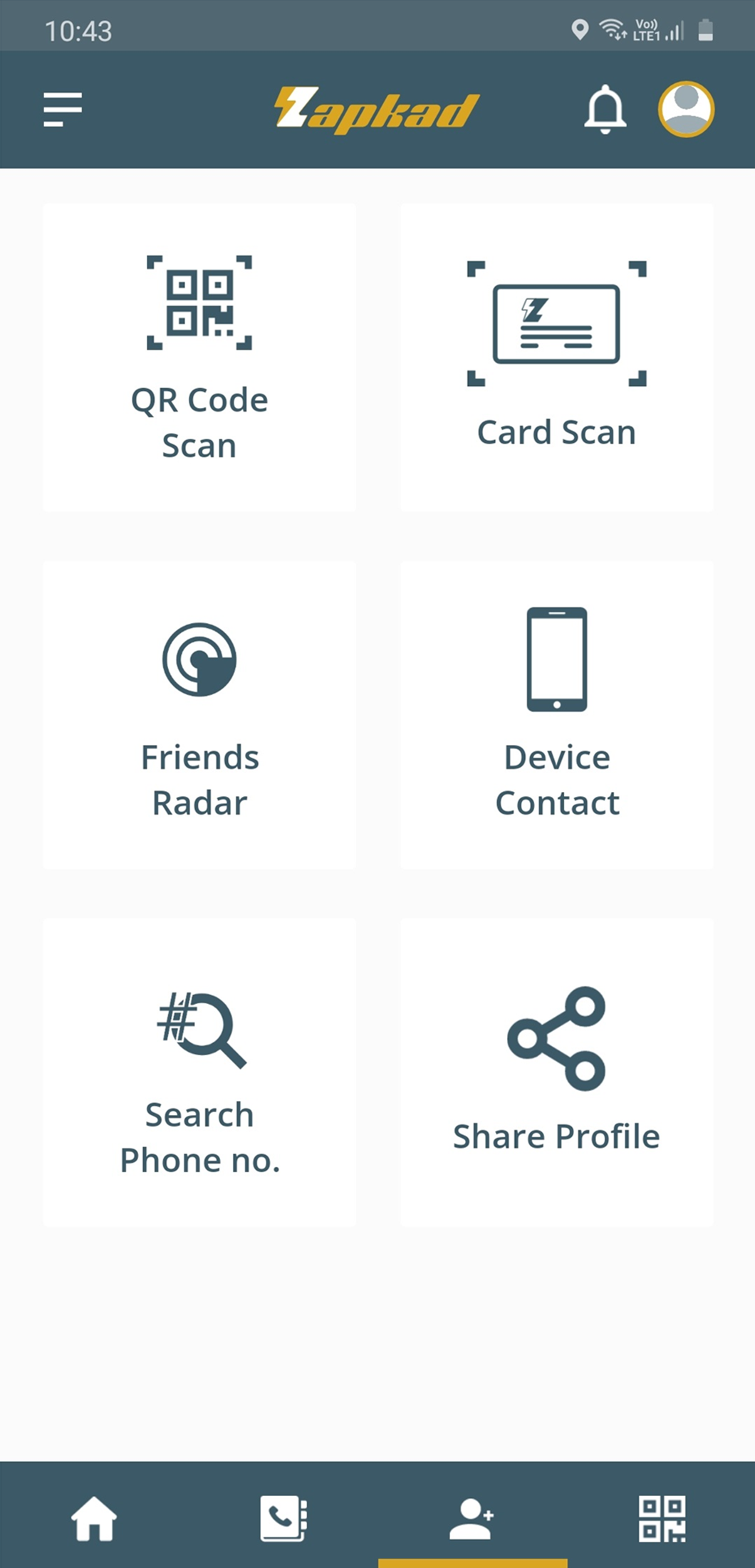755x1568 pixels.
Task: Select the Card Scan tile
Action: (x=557, y=357)
